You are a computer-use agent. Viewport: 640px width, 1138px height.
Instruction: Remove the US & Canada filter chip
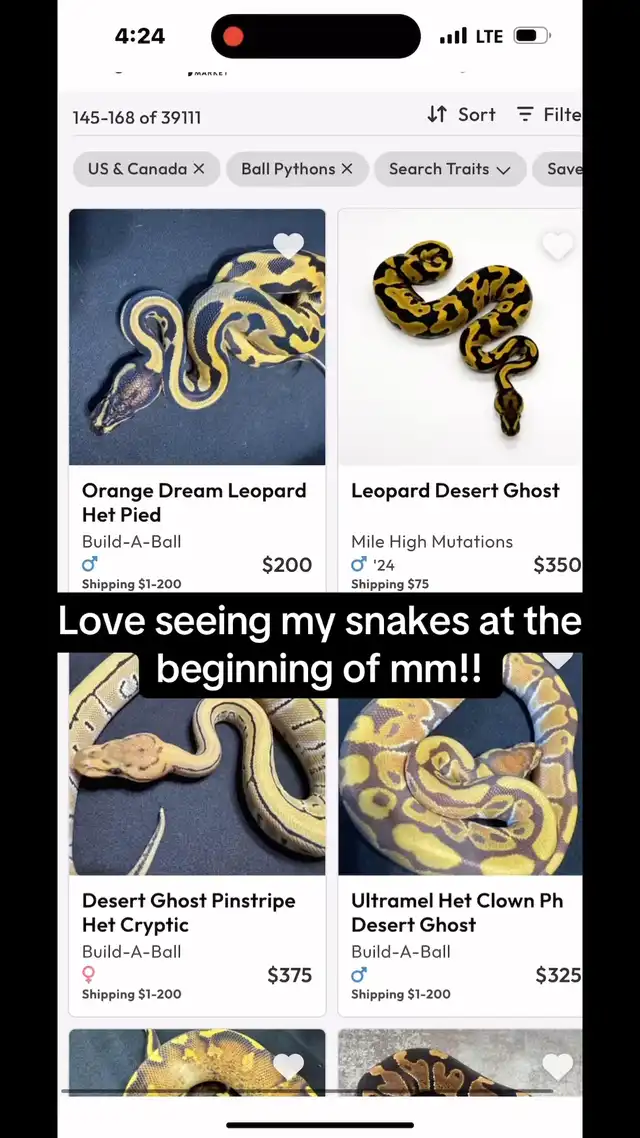(x=199, y=169)
